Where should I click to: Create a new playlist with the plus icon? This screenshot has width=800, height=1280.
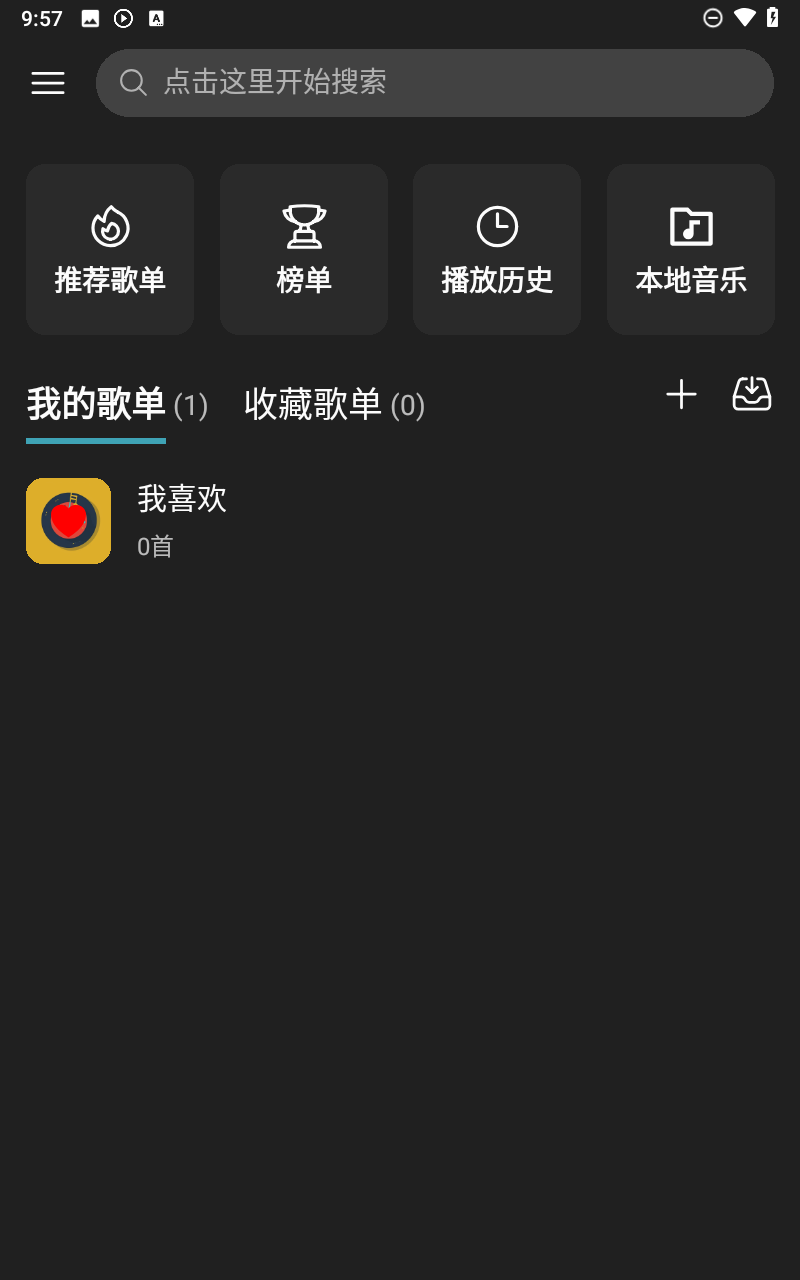coord(681,395)
